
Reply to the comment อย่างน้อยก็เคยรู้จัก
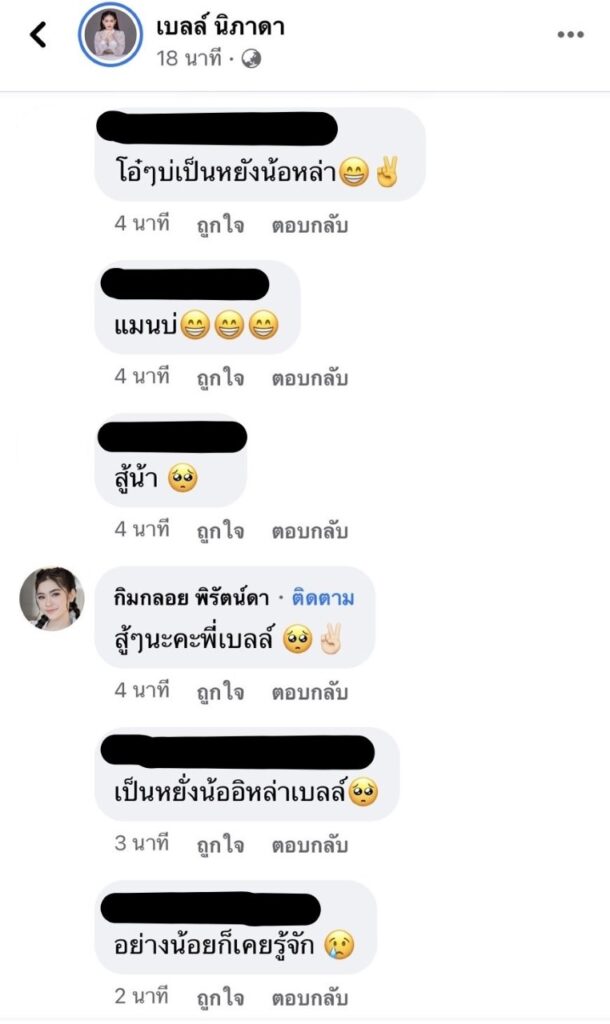point(309,997)
